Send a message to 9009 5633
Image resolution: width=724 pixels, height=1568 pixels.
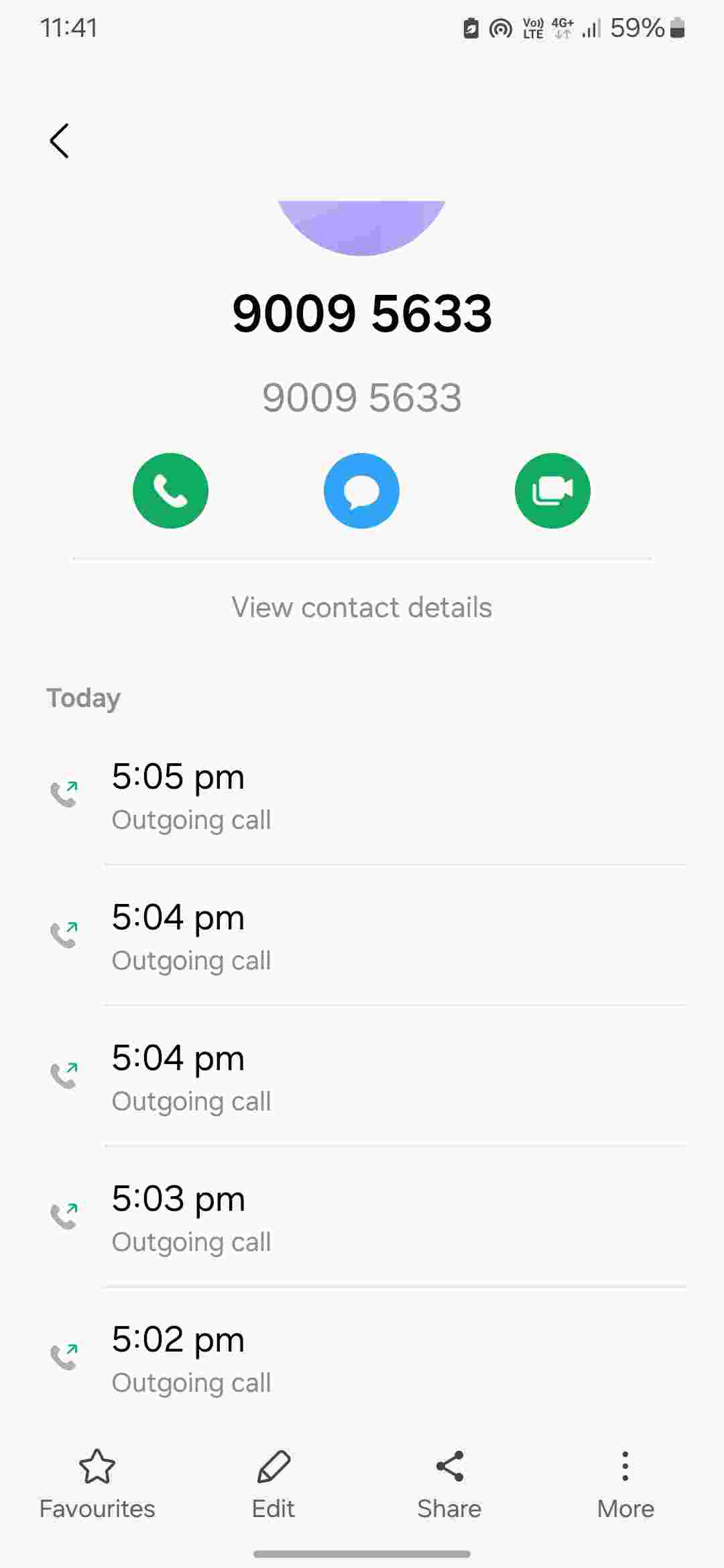(361, 491)
